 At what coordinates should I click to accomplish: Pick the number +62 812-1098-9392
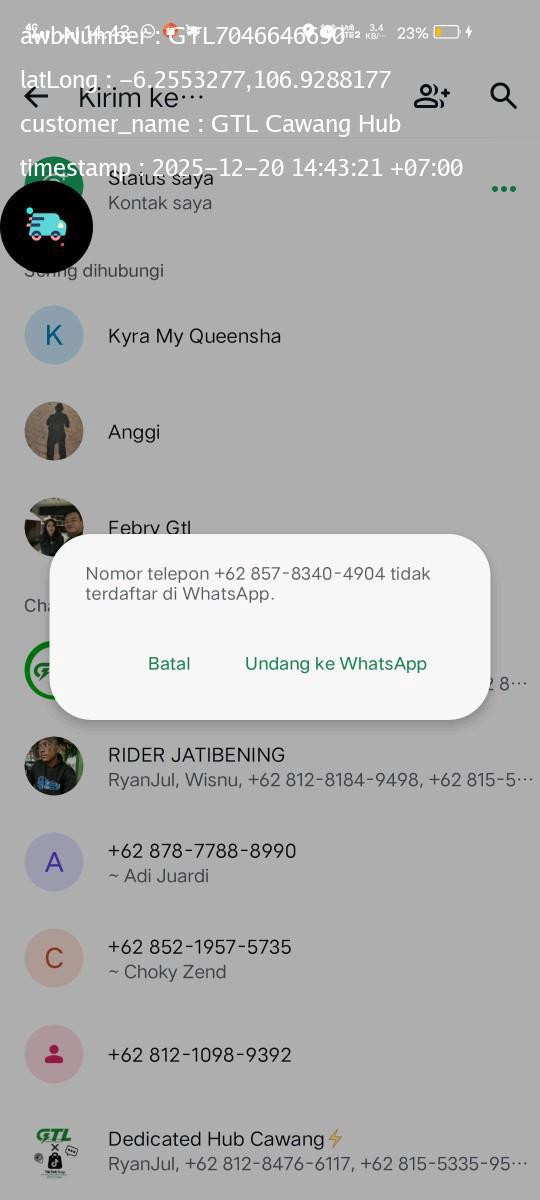270,1054
